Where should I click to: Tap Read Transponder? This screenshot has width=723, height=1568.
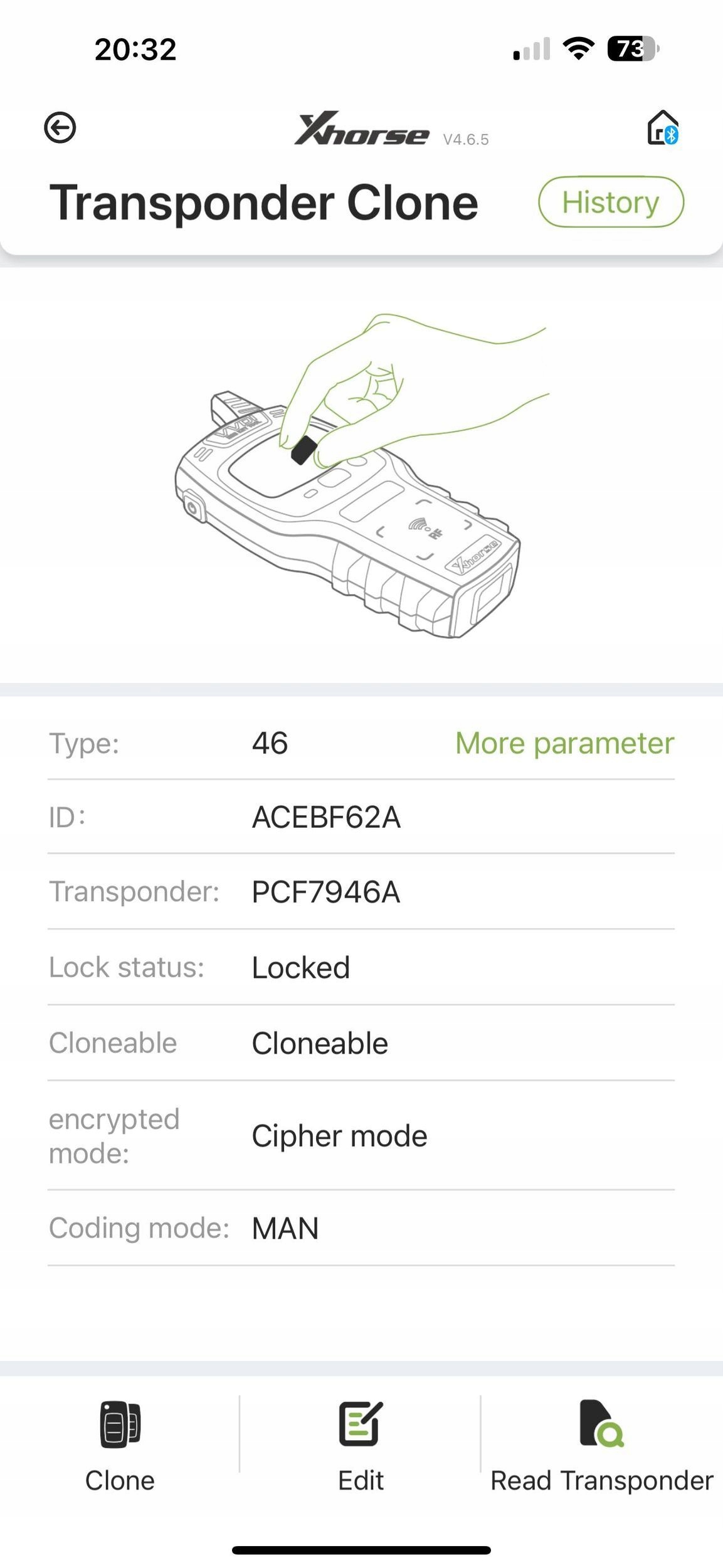coord(601,1446)
